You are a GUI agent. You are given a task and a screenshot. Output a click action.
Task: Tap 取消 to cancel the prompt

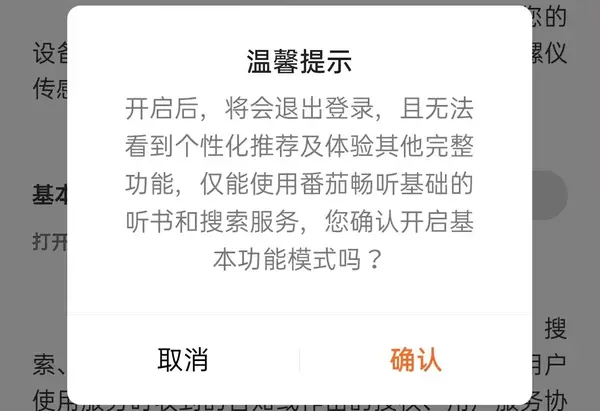(x=183, y=360)
